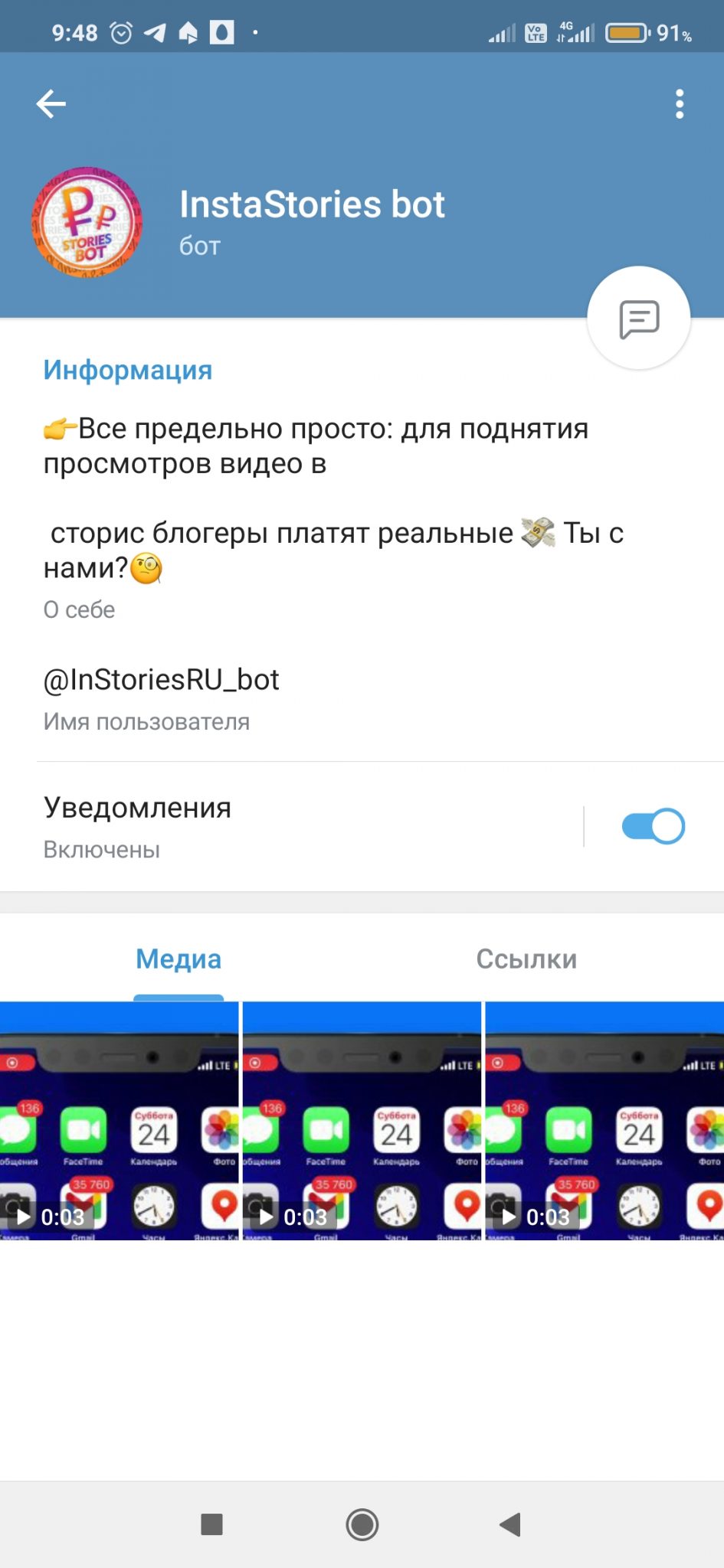Go back using the top-left arrow
Viewport: 724px width, 1568px height.
(51, 104)
